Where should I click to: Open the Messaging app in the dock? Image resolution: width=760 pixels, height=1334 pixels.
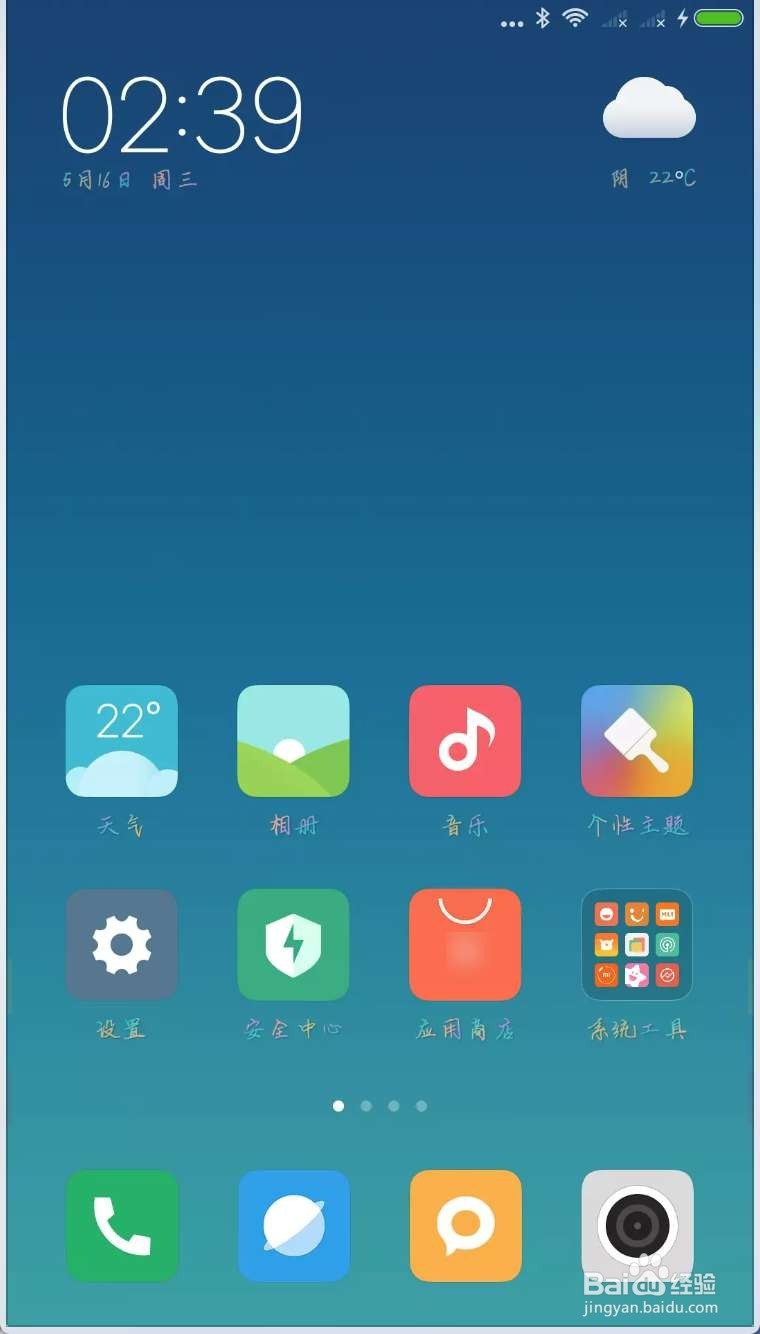click(465, 1226)
